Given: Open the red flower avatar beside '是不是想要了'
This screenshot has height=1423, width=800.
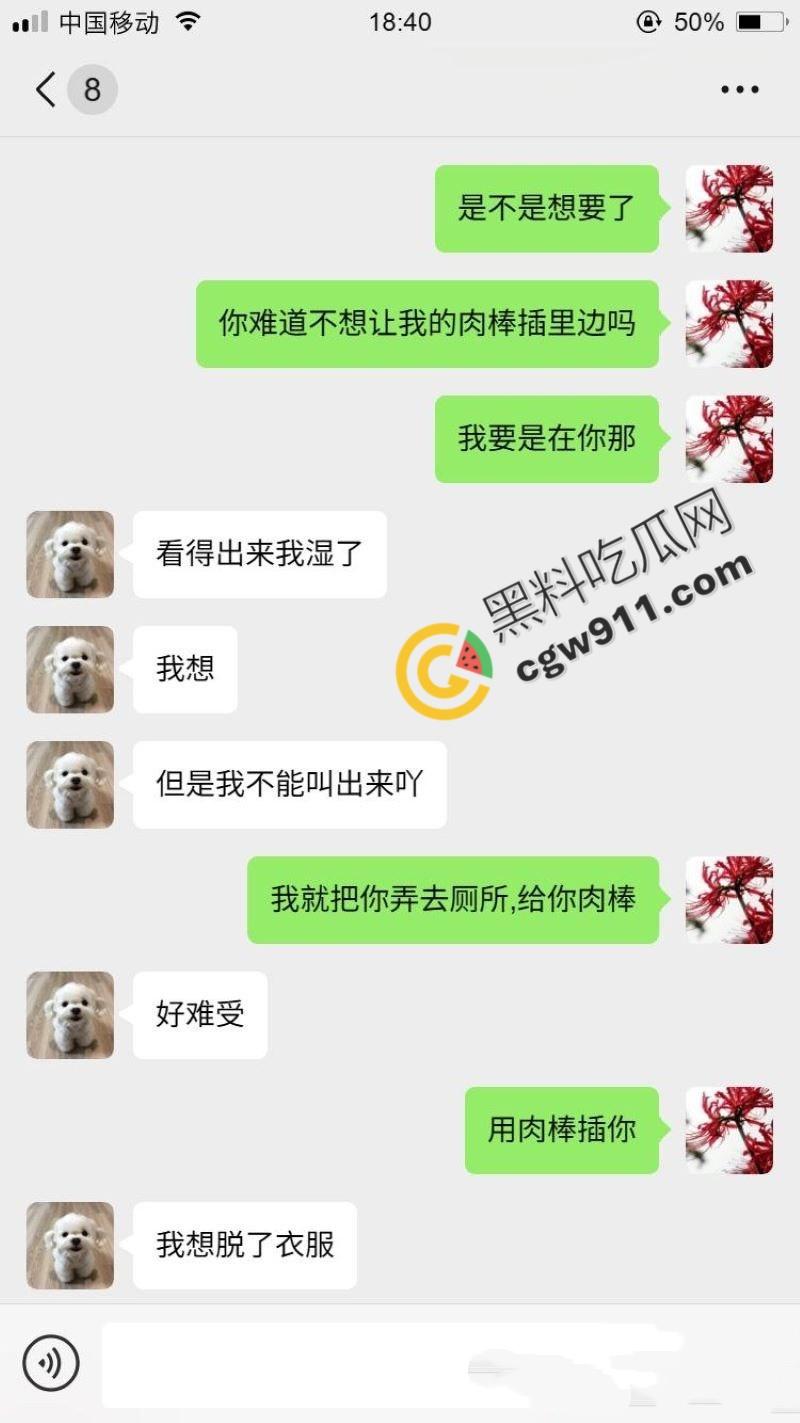Looking at the screenshot, I should click(729, 210).
